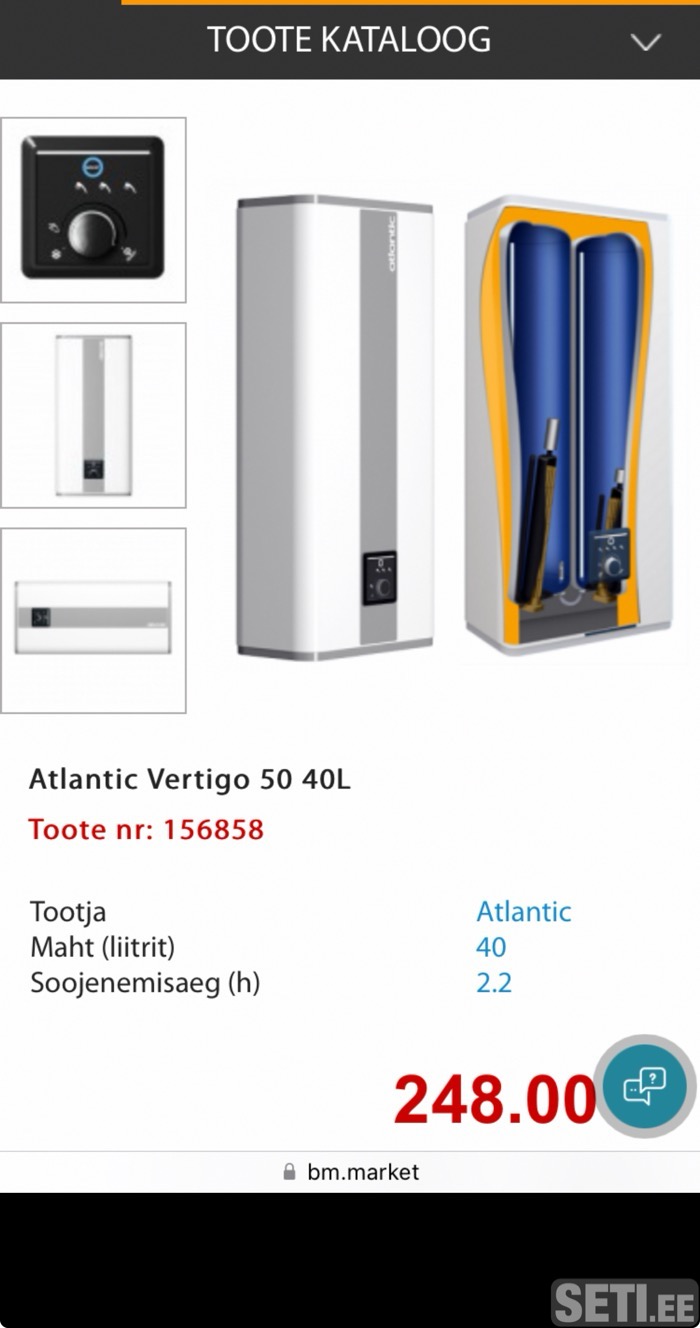This screenshot has width=700, height=1328.
Task: Select the horizontal heater thumbnail
Action: [x=93, y=620]
